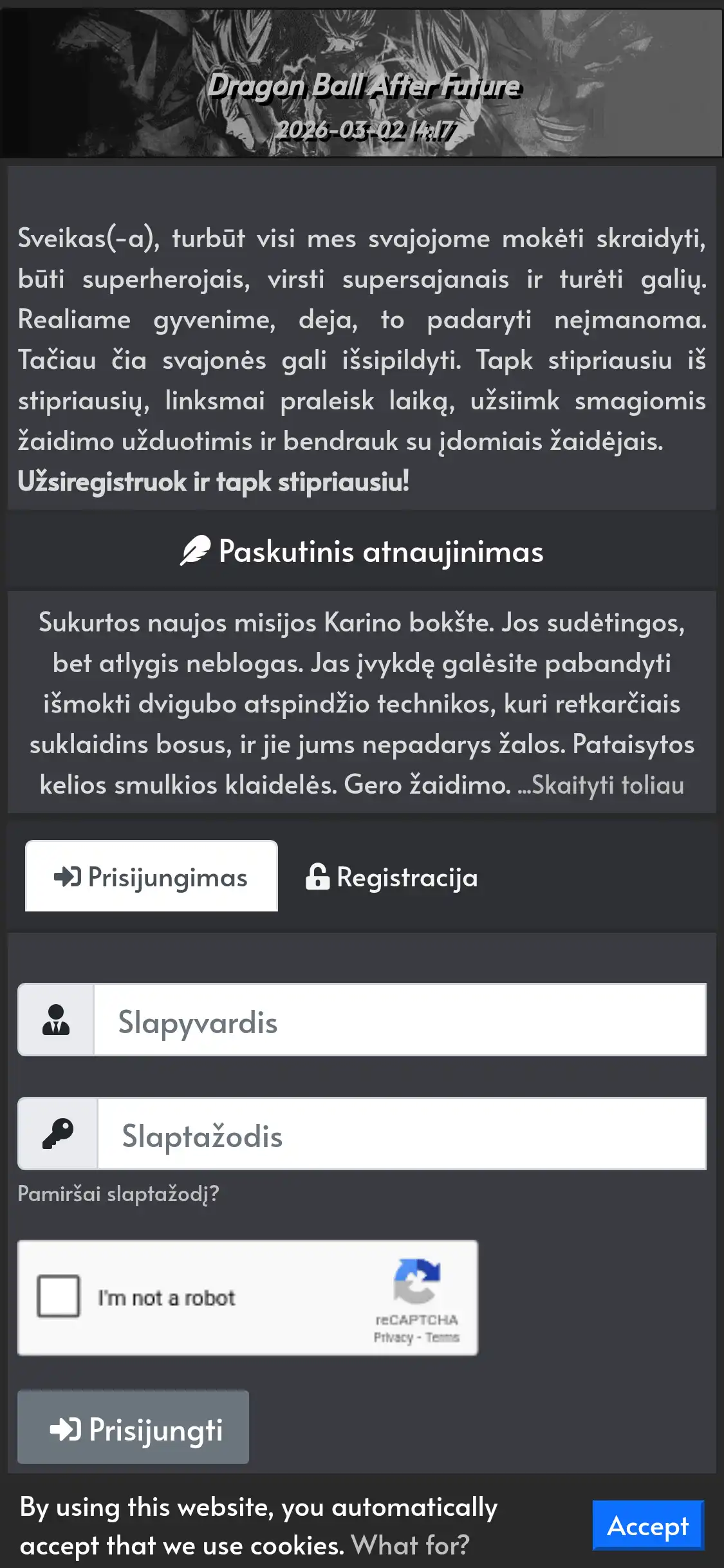Tap the Slaptažodis password field
This screenshot has height=1568, width=724.
[x=401, y=1136]
